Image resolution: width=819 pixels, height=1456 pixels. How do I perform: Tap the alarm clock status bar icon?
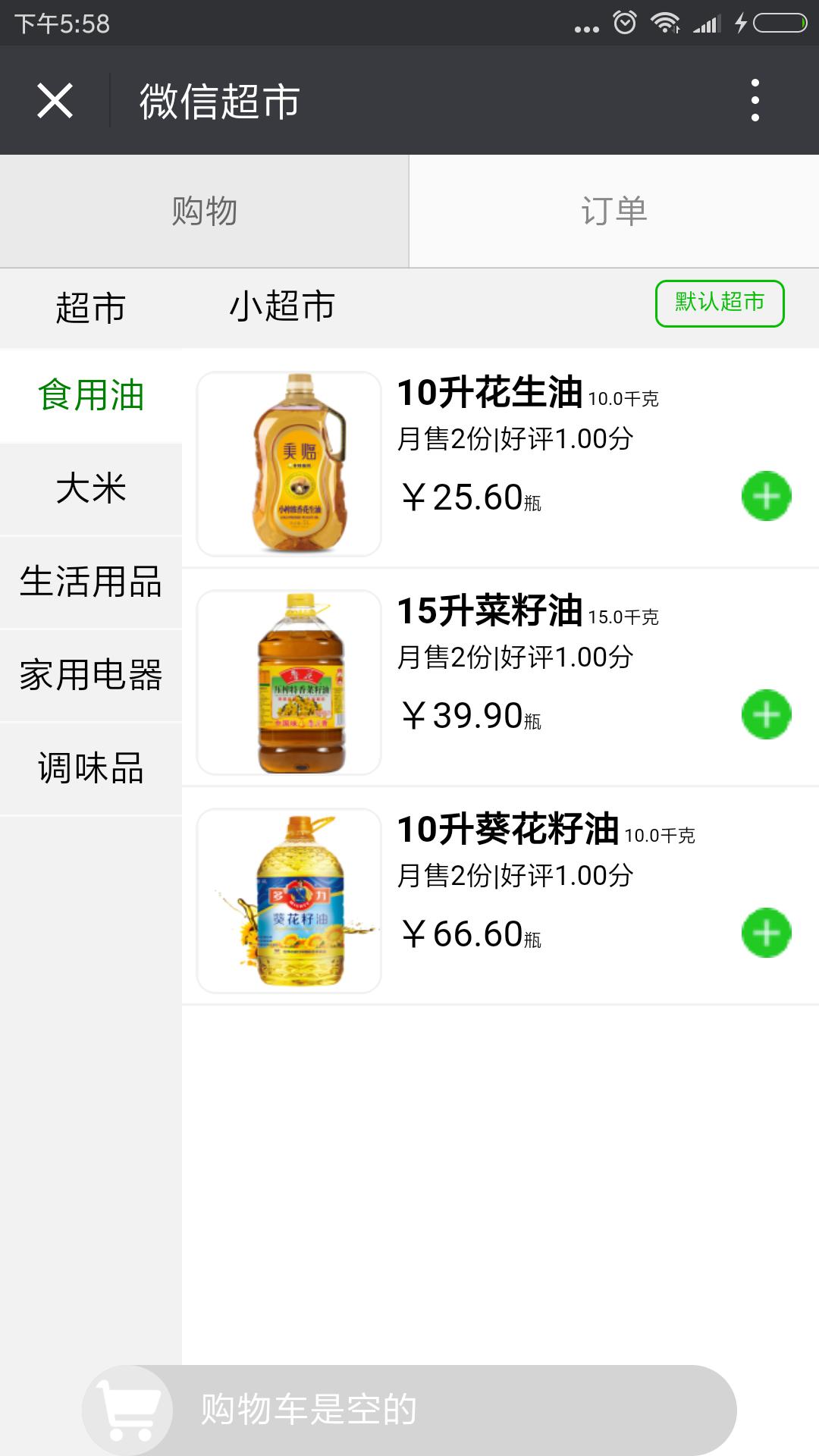[x=622, y=21]
